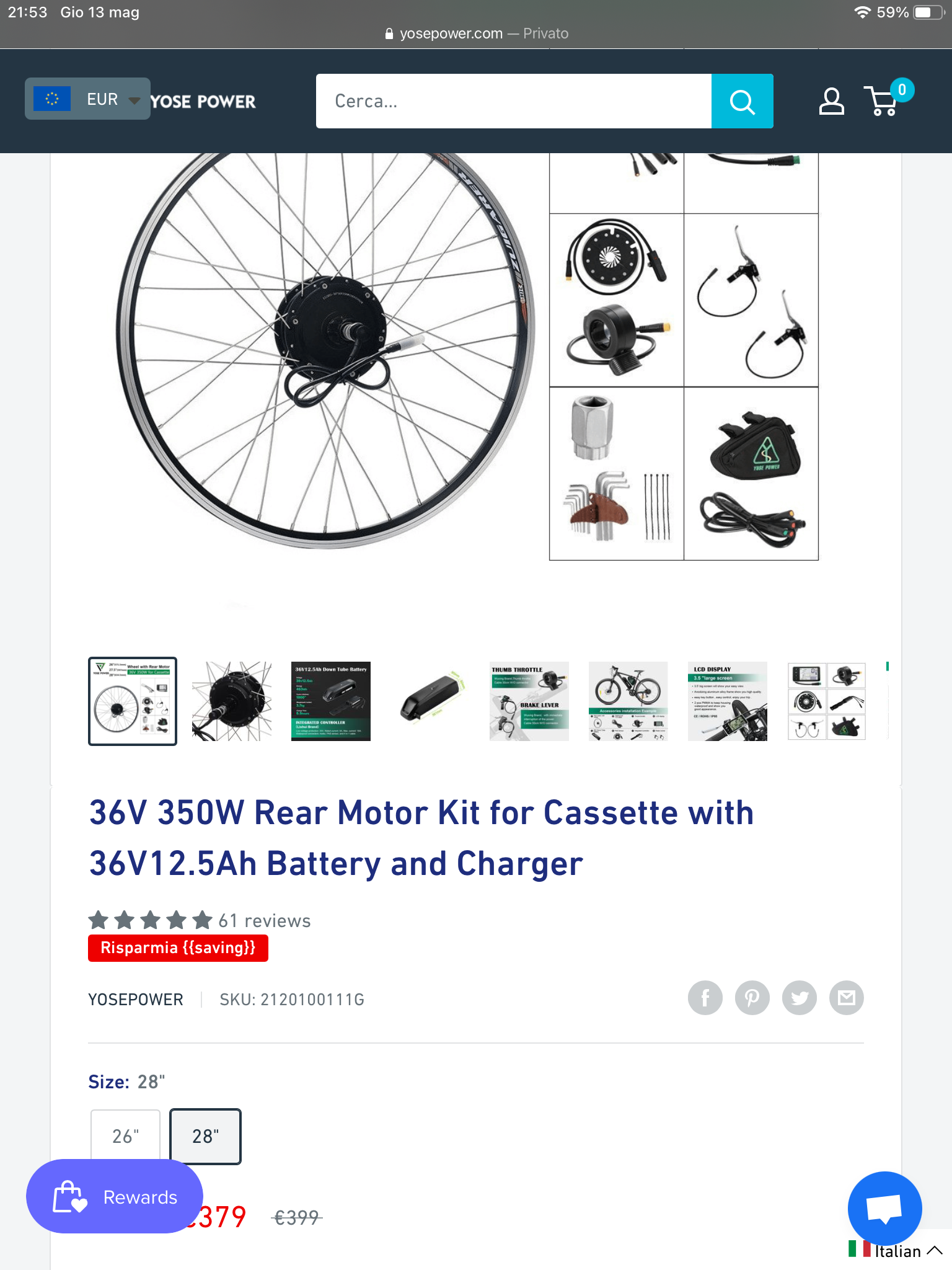Image resolution: width=952 pixels, height=1270 pixels.
Task: Open the main product image
Action: 322,347
